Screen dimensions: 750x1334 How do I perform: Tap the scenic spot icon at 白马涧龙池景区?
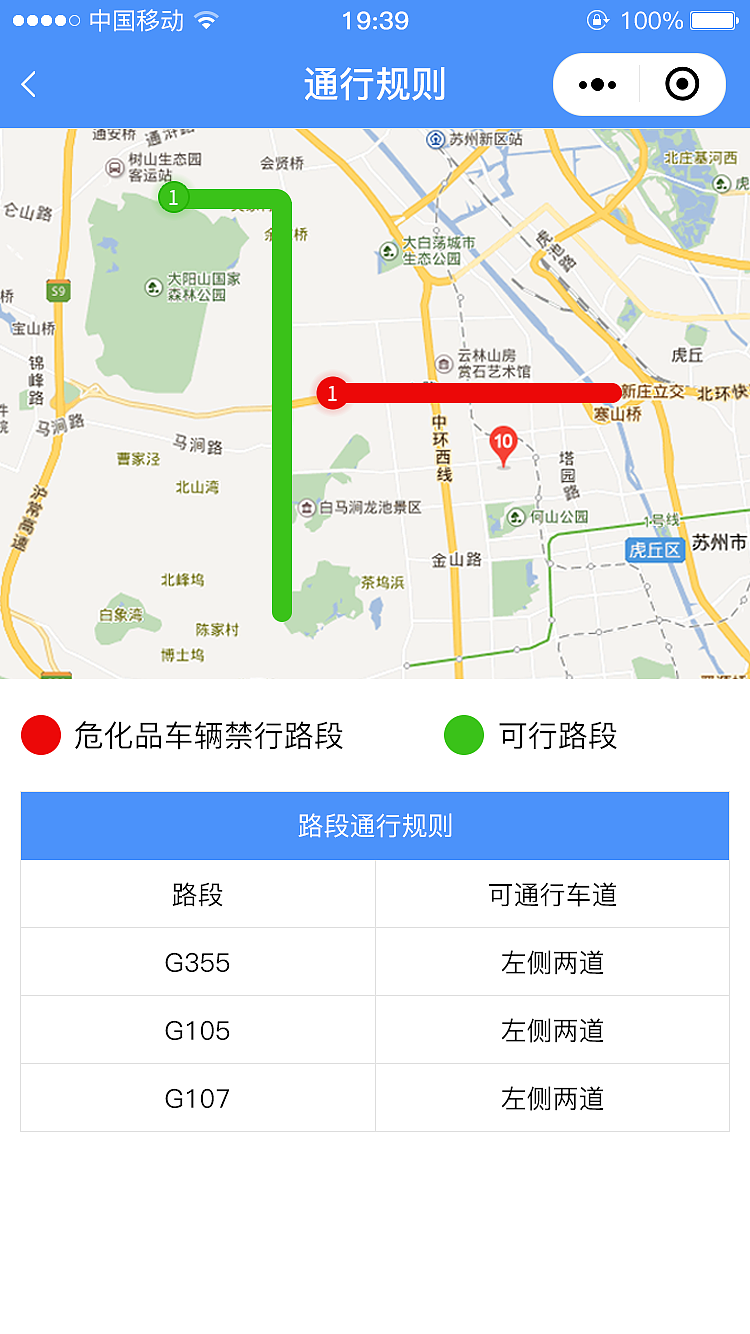pos(307,507)
